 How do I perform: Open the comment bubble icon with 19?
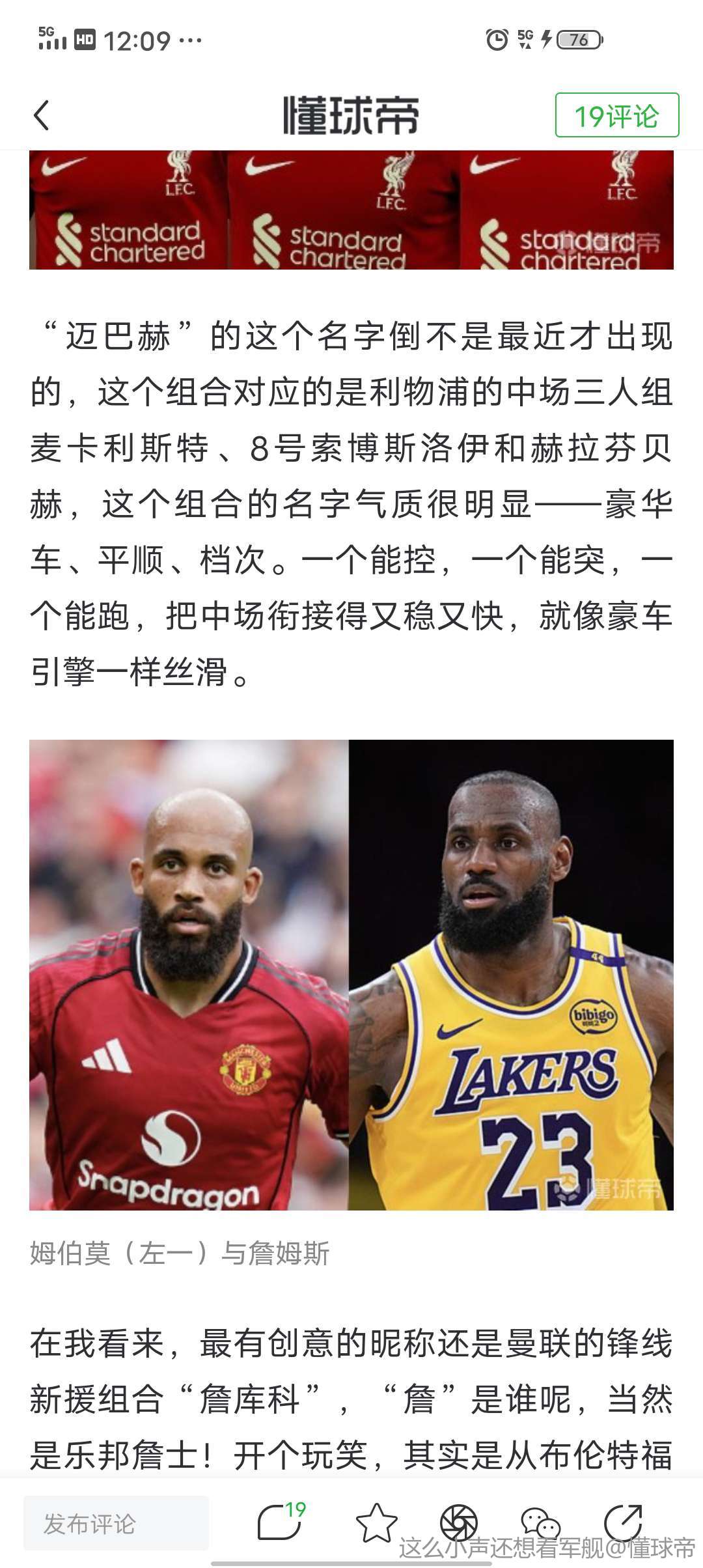click(280, 1522)
